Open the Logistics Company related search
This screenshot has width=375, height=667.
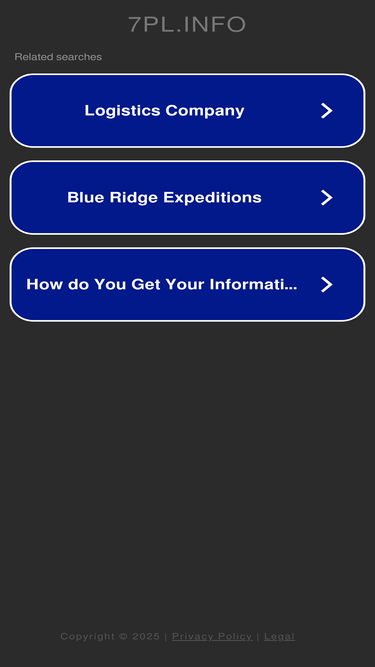click(188, 111)
